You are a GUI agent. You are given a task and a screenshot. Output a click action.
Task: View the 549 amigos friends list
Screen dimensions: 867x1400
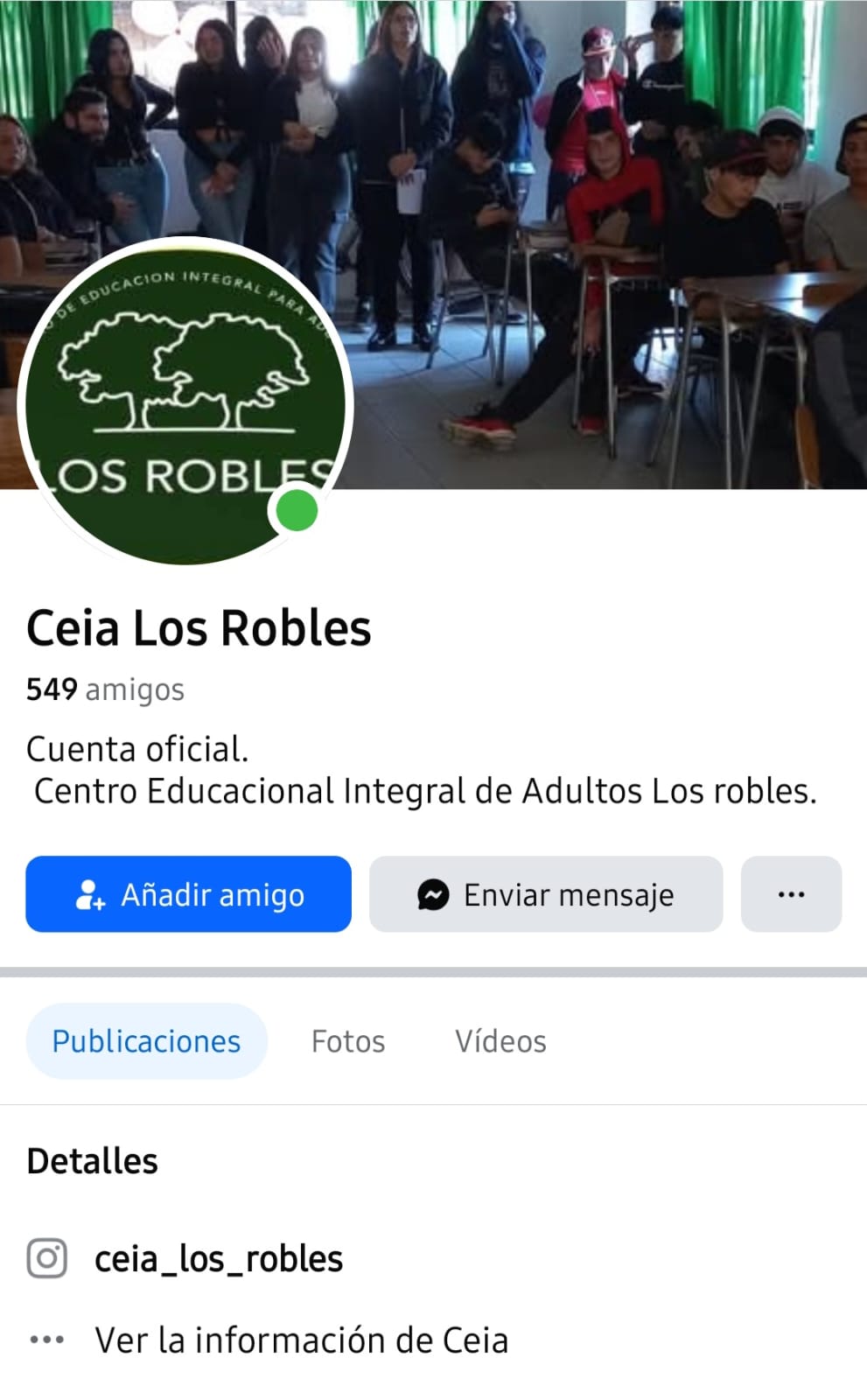pyautogui.click(x=105, y=689)
